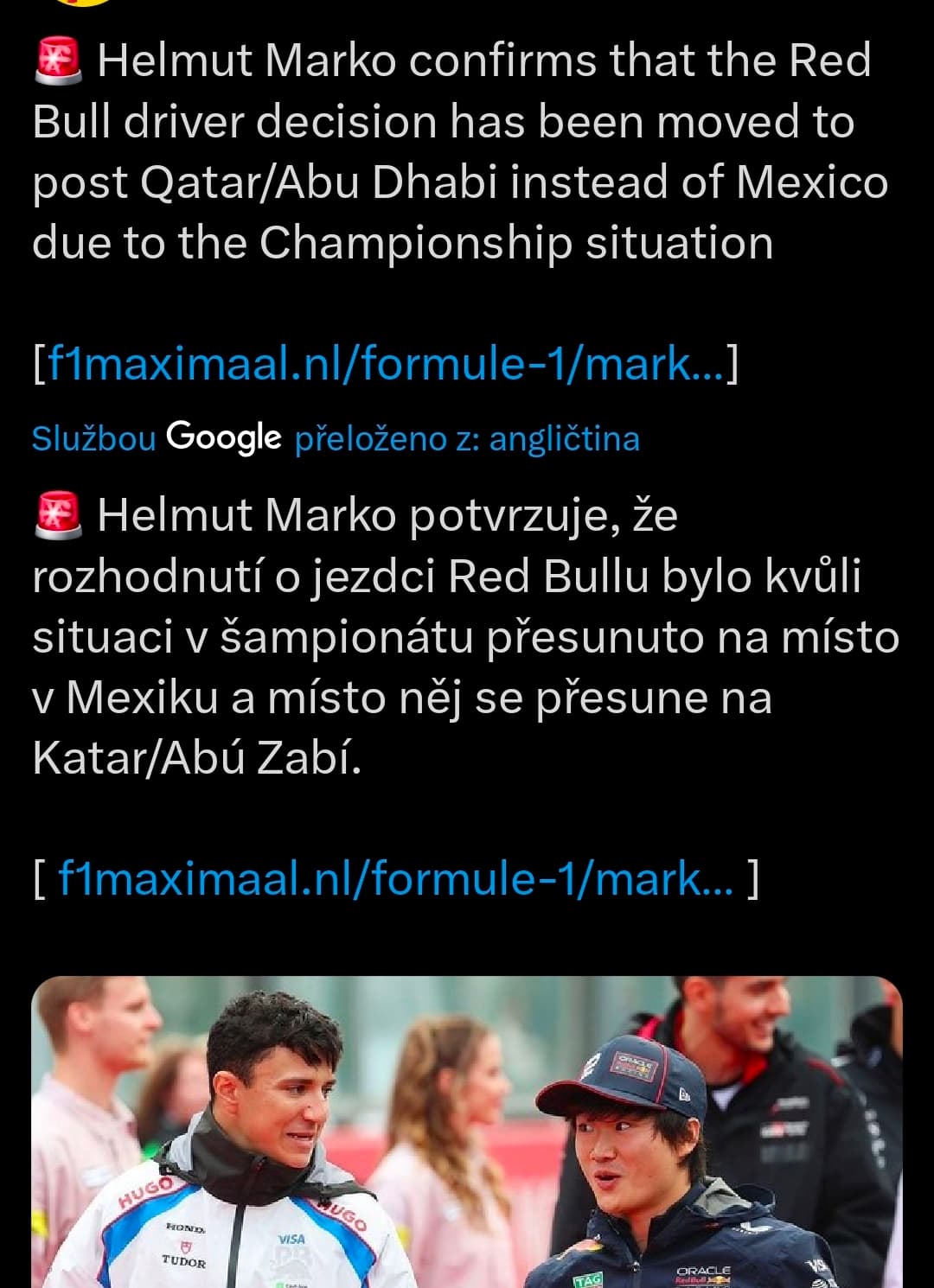Open the f1maximaal.nl link in original tweet
934x1288 pixels.
(x=385, y=363)
